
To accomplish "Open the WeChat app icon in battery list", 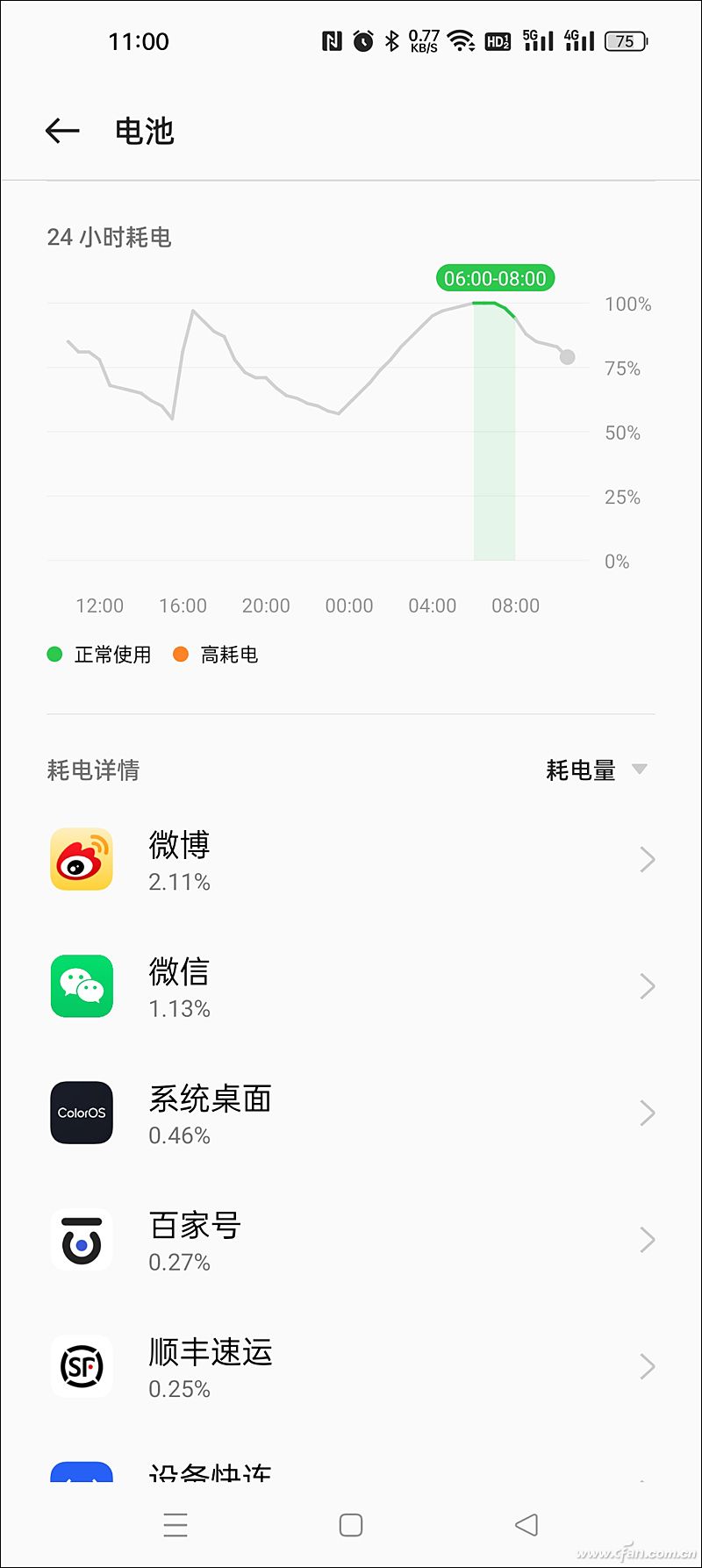I will tap(82, 986).
